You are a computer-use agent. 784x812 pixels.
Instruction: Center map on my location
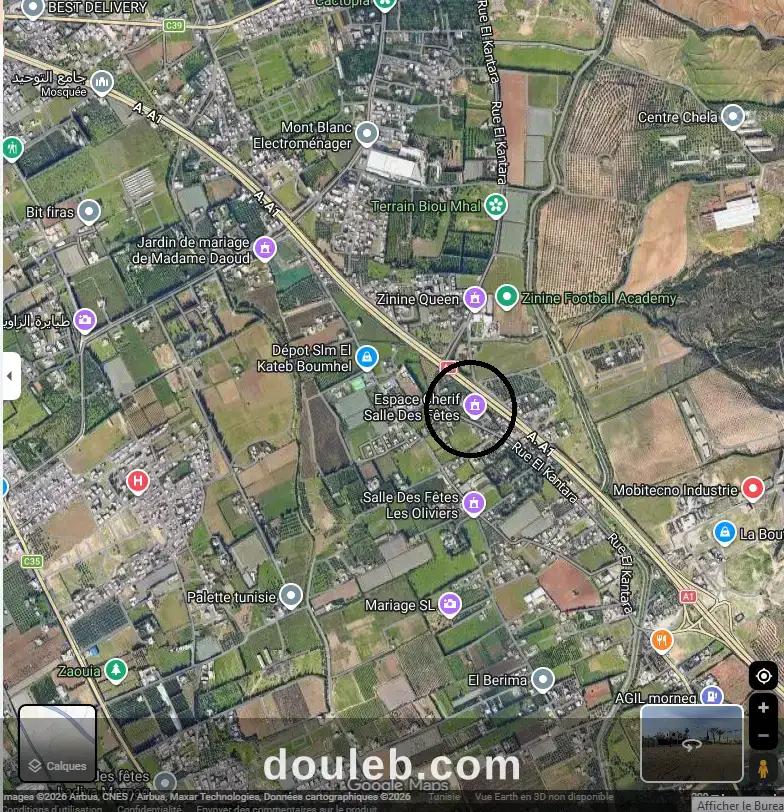763,676
